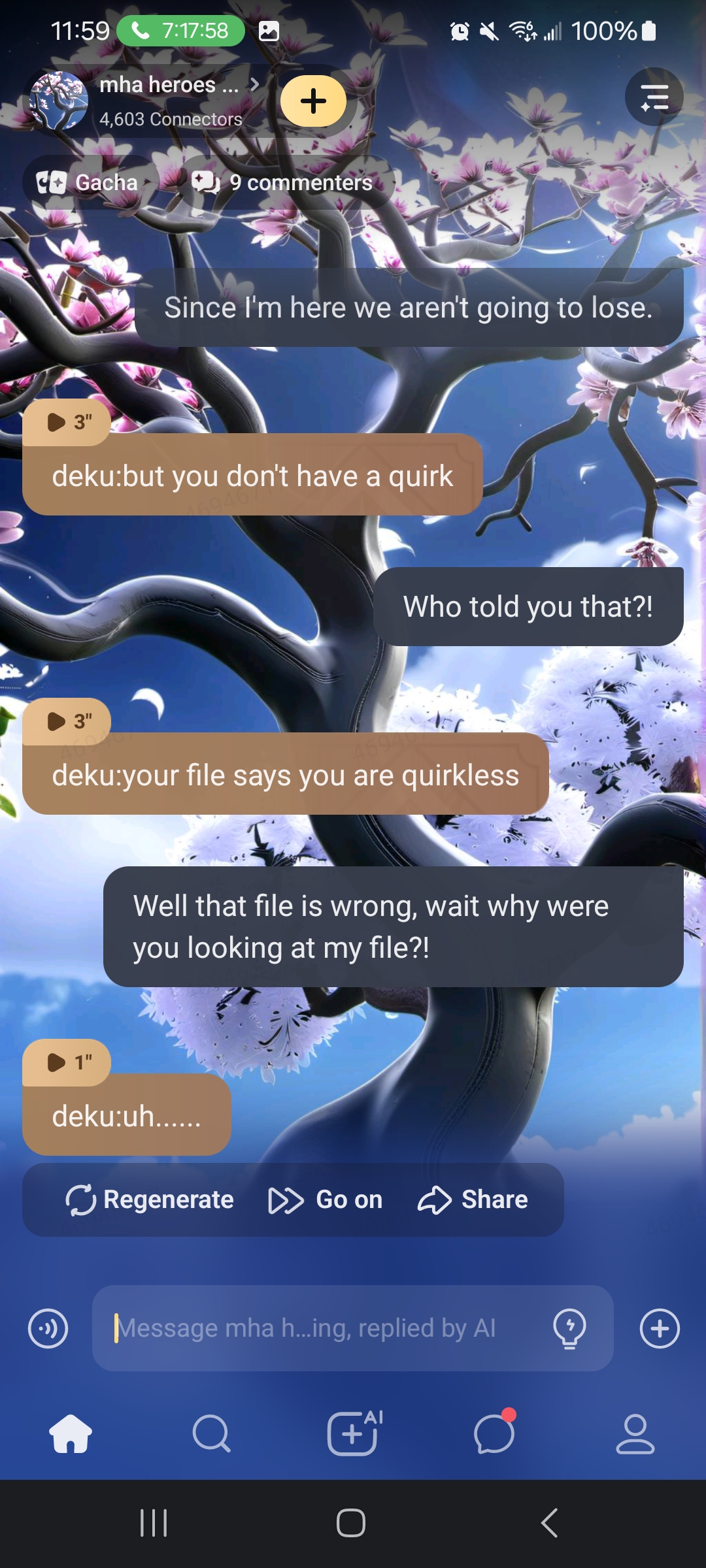Tap the voice input icon
This screenshot has width=706, height=1568.
tap(48, 1328)
